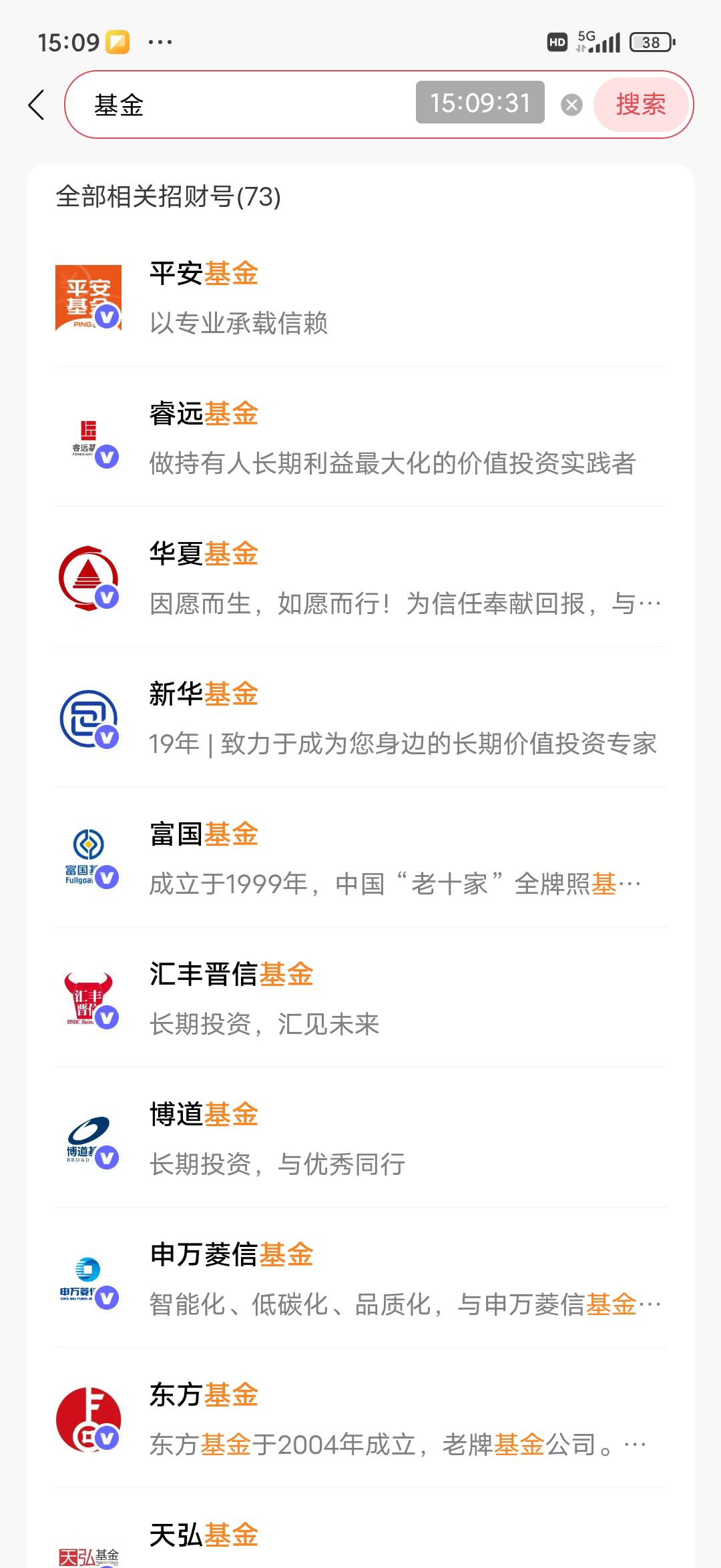View 汇丰晋信基金 account
The image size is (721, 1568).
pos(360,998)
